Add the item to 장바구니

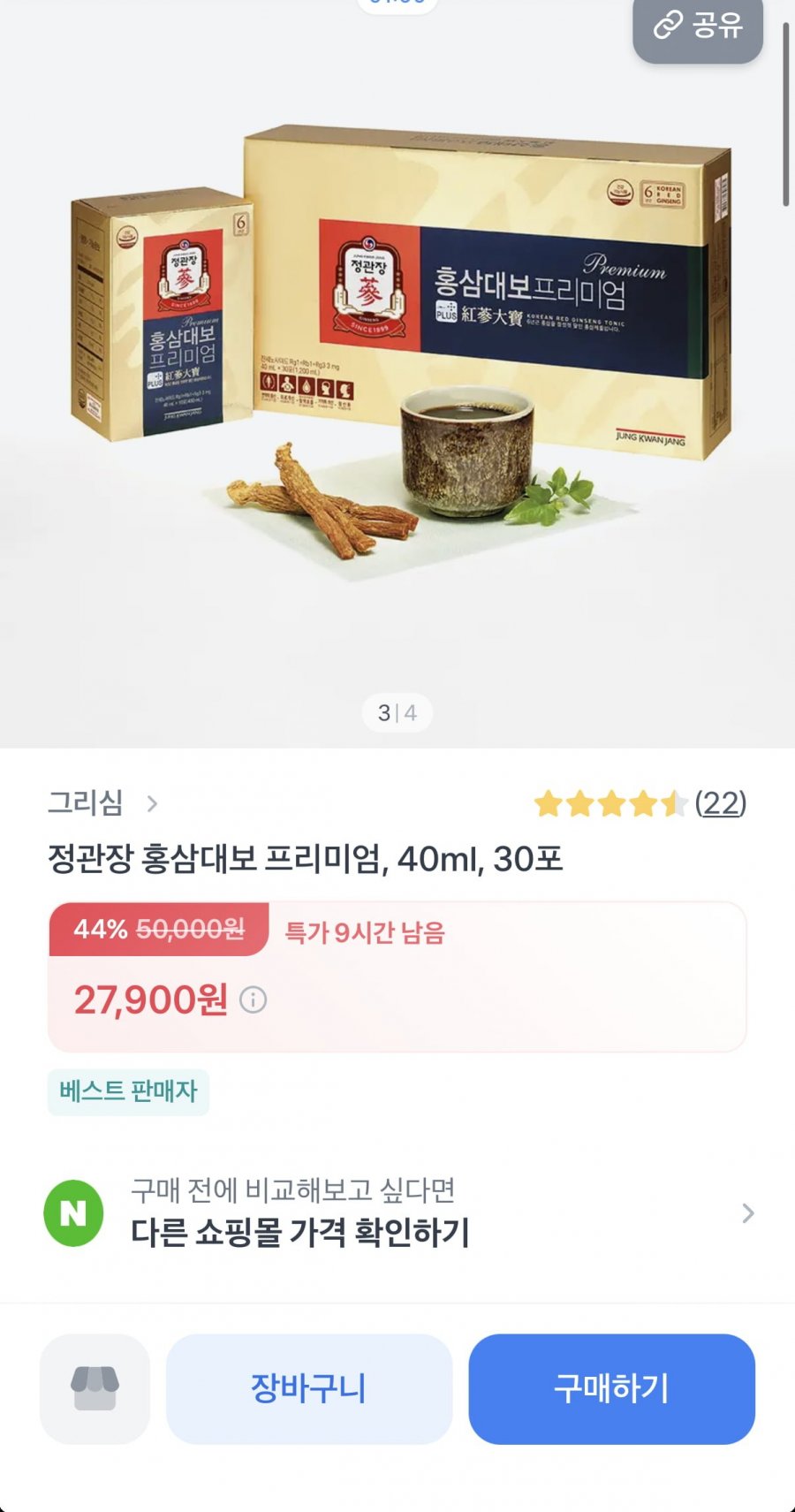[309, 1388]
